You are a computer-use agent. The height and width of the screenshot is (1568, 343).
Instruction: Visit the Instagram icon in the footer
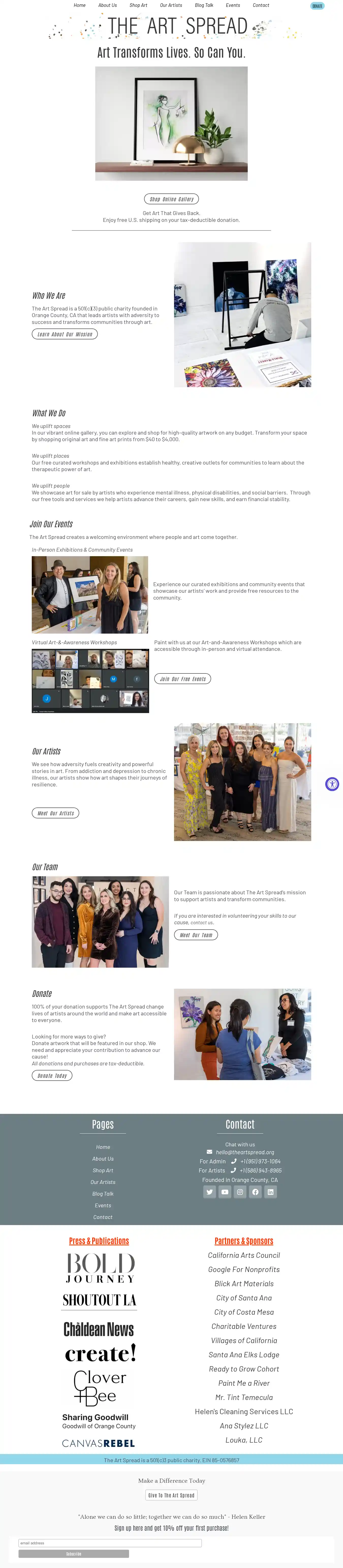click(240, 1192)
